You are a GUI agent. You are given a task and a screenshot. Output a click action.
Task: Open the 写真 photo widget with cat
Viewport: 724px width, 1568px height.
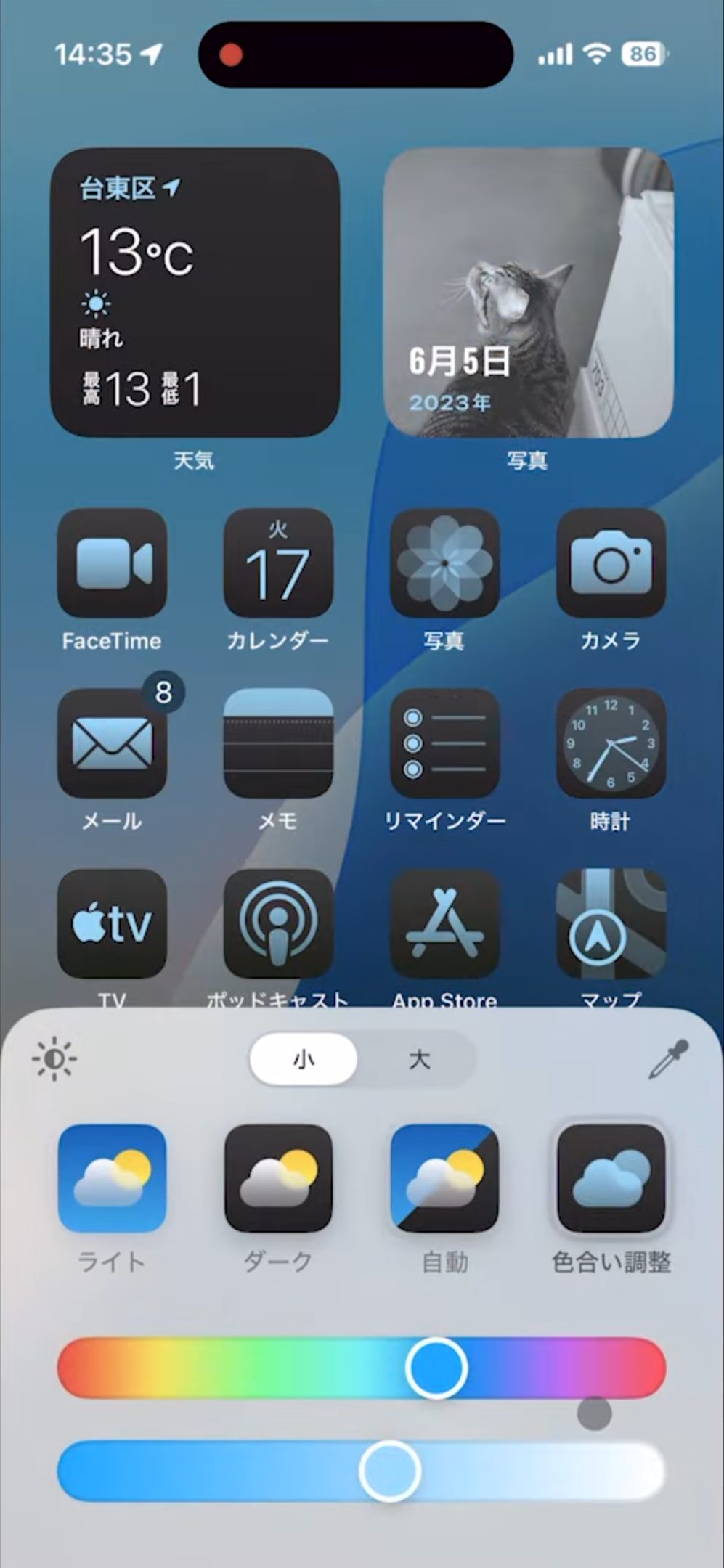click(528, 292)
